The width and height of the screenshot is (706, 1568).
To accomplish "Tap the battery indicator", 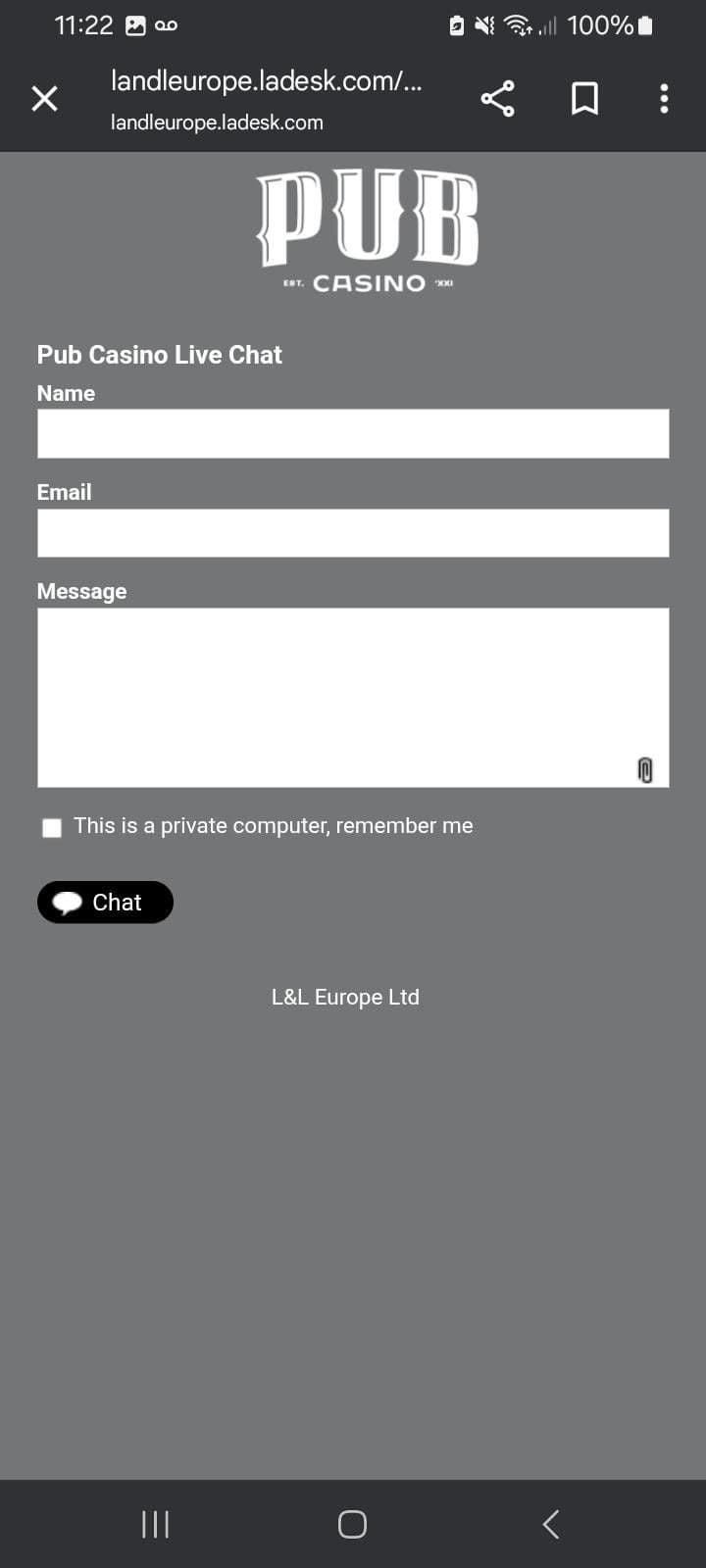I will (642, 24).
